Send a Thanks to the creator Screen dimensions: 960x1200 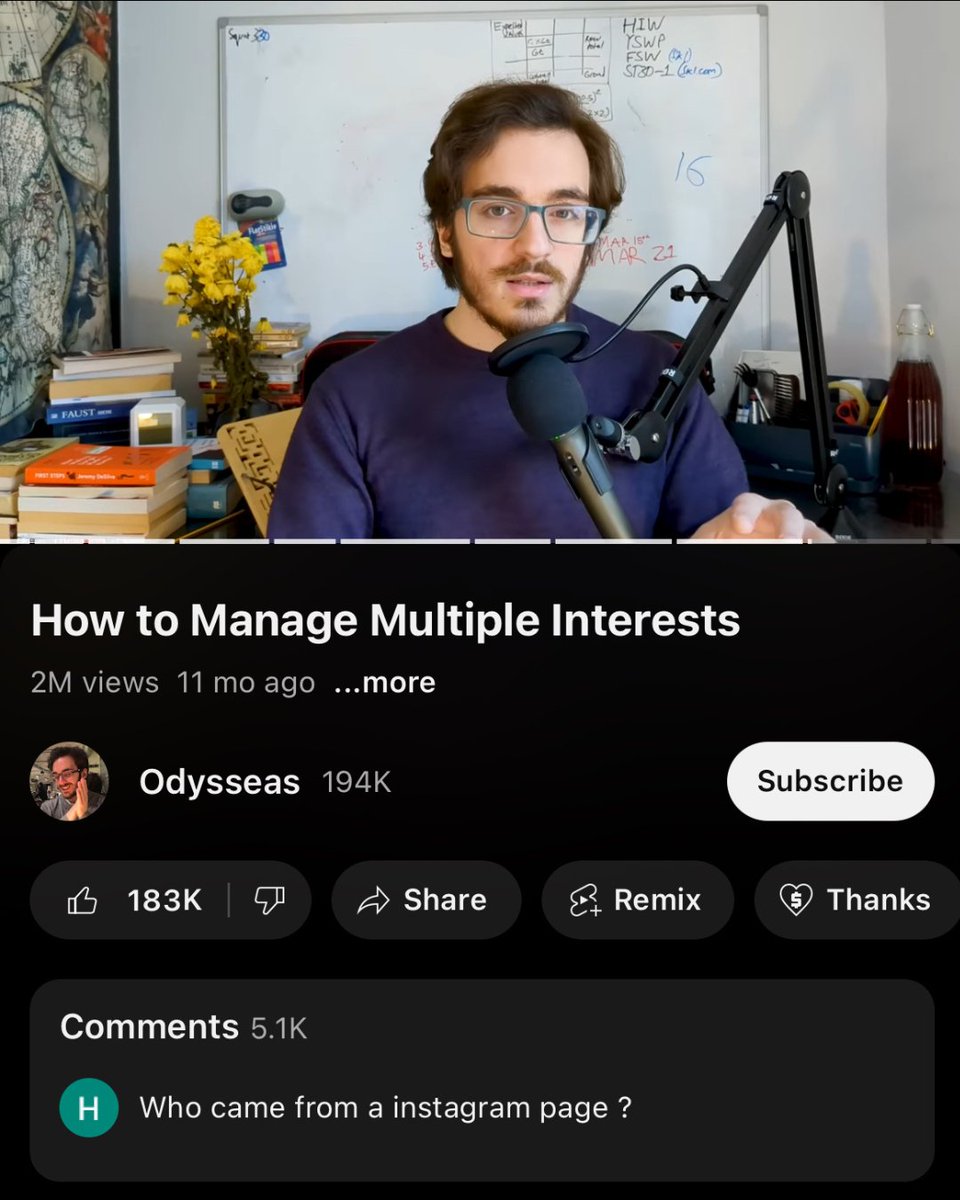pyautogui.click(x=856, y=900)
